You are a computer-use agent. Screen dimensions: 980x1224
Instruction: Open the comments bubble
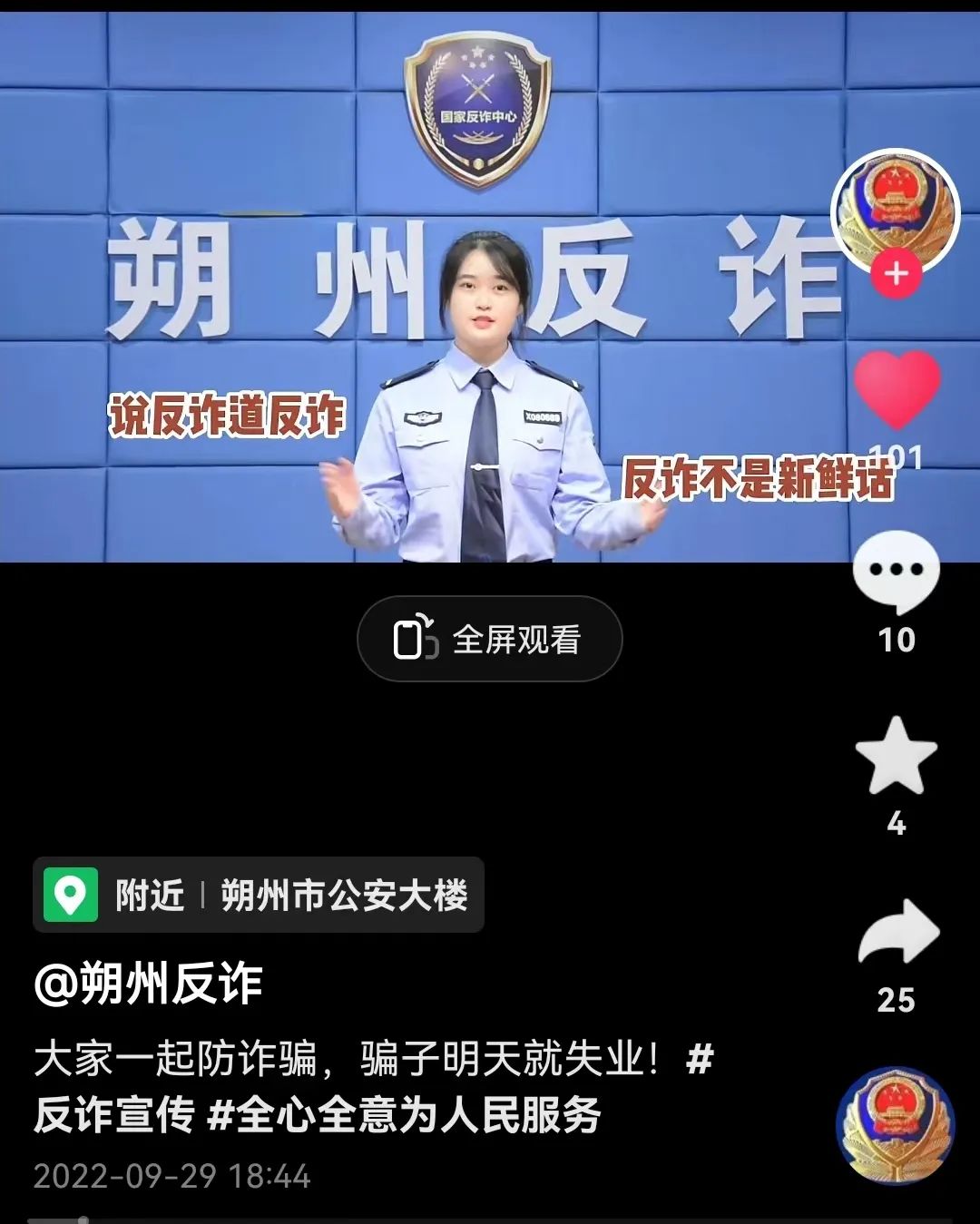(896, 572)
